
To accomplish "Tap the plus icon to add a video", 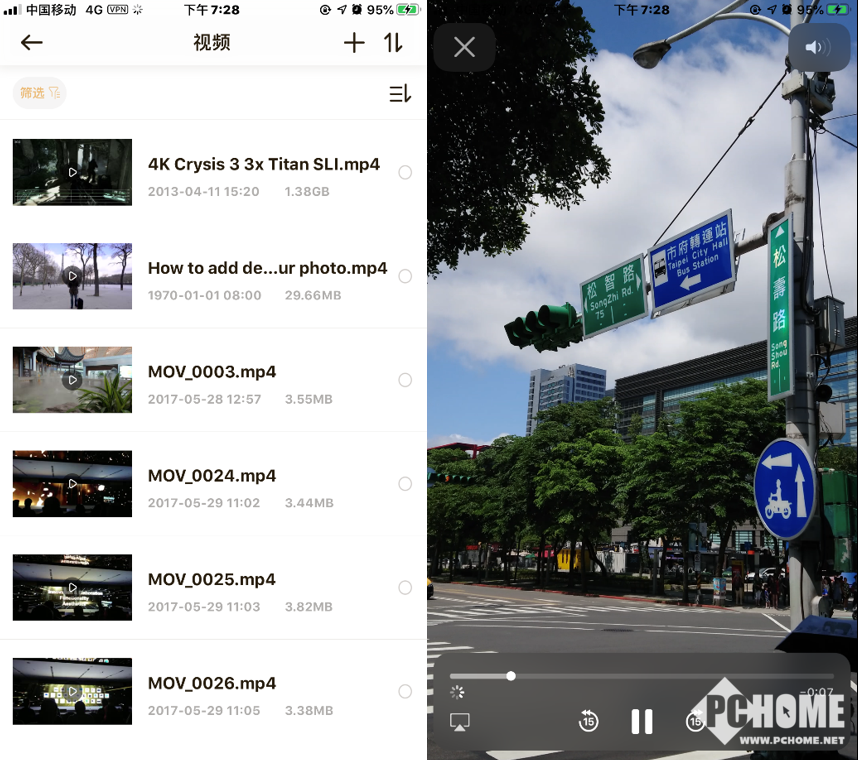I will point(354,42).
